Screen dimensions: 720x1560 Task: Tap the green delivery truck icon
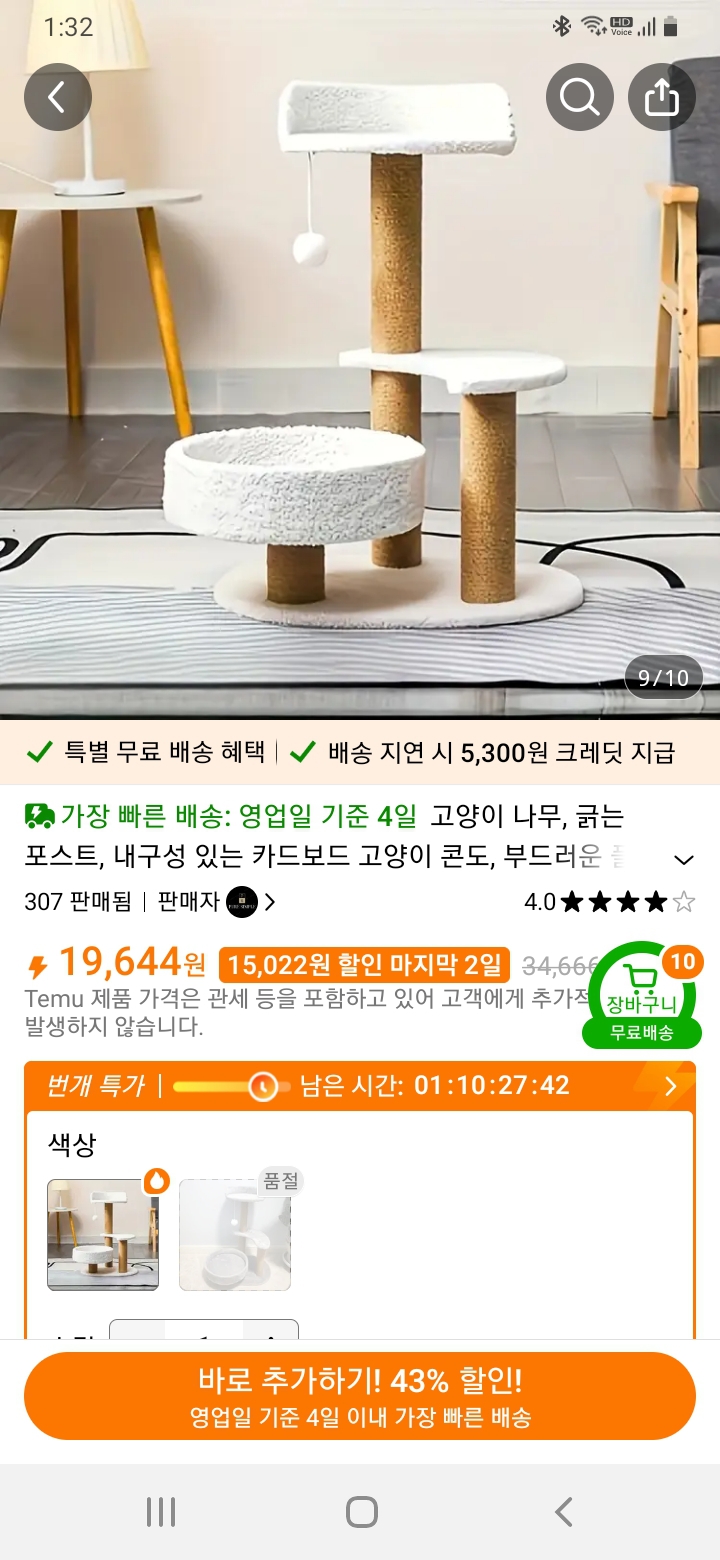(x=39, y=815)
